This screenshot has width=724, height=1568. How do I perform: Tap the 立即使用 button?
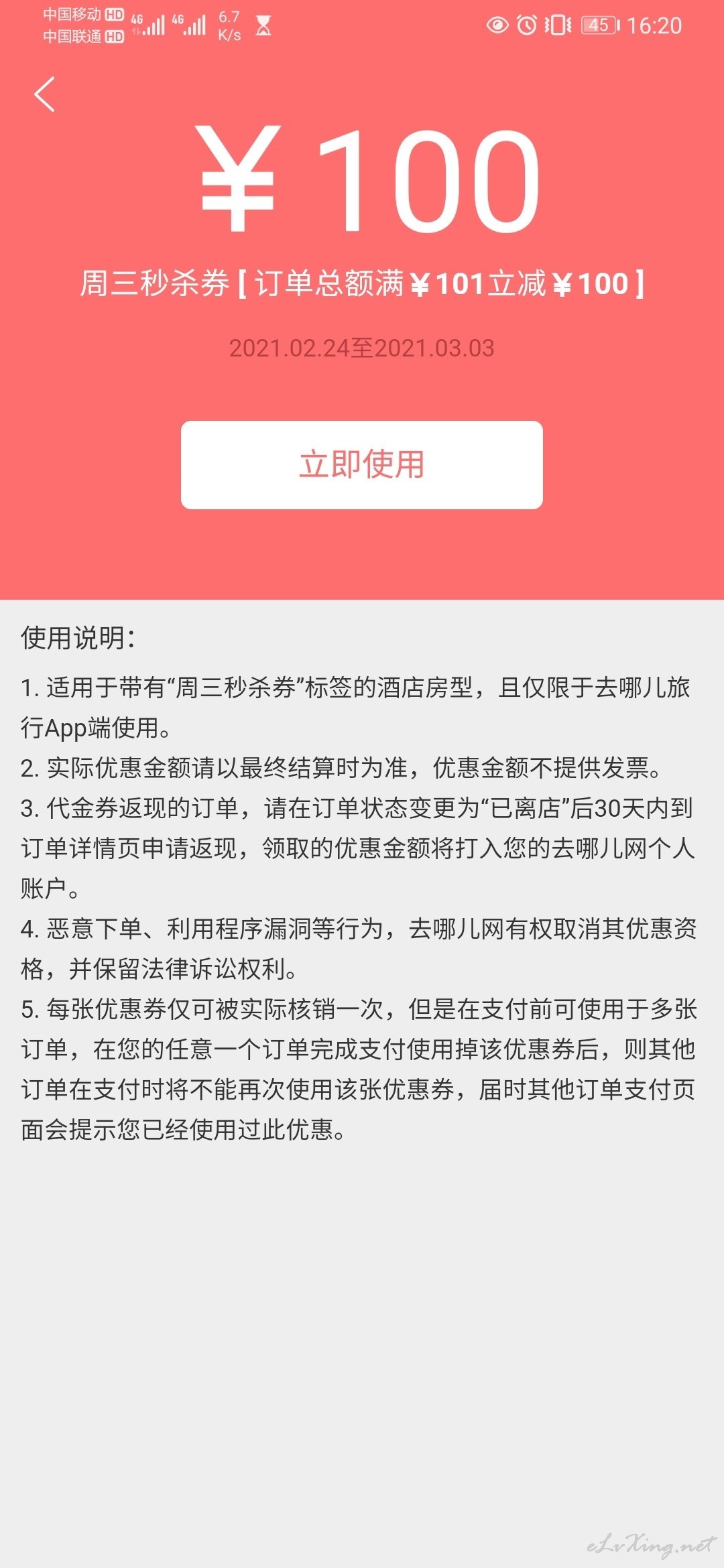(361, 464)
